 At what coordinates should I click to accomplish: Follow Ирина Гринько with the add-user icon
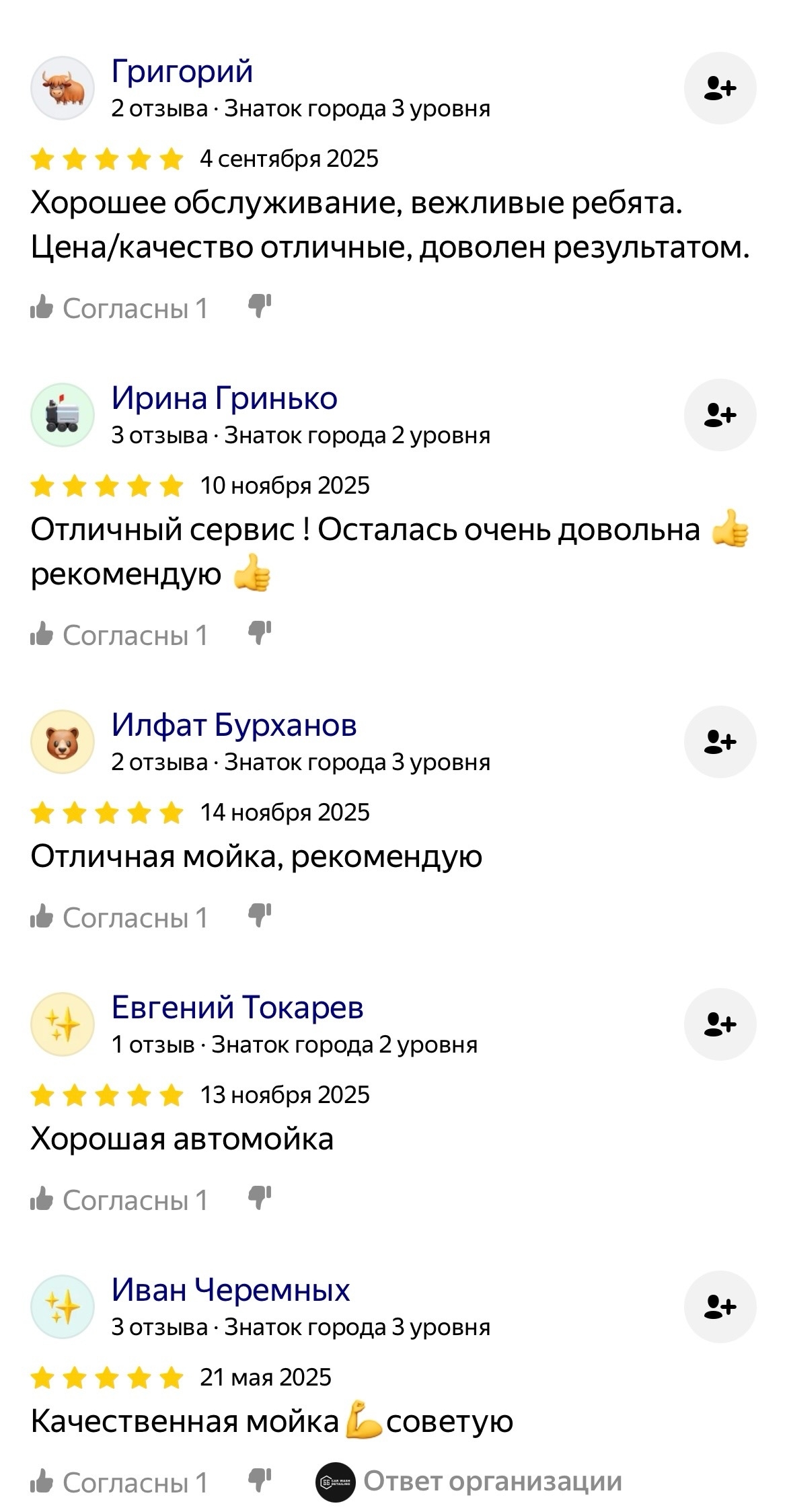click(720, 415)
